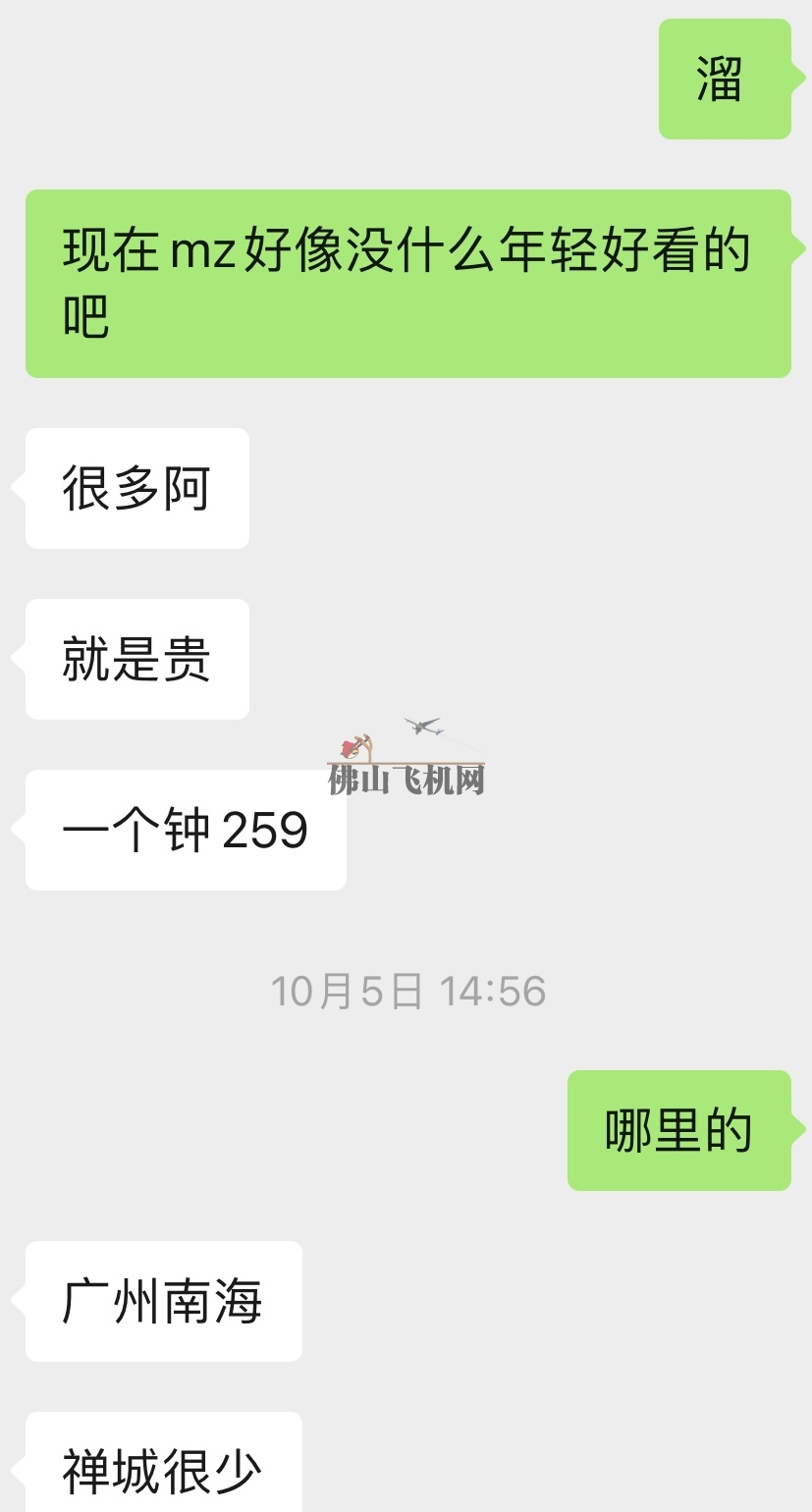The image size is (812, 1512).
Task: Click the 广州南海 reply bubble
Action: click(x=162, y=1302)
